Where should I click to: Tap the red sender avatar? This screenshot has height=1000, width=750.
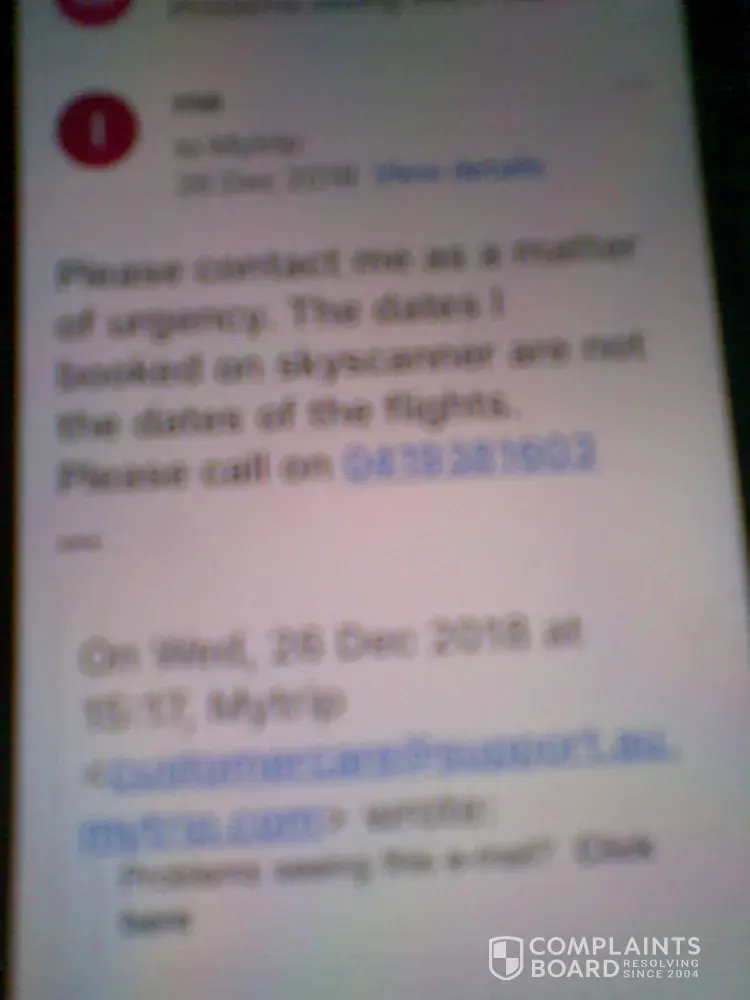pyautogui.click(x=95, y=131)
